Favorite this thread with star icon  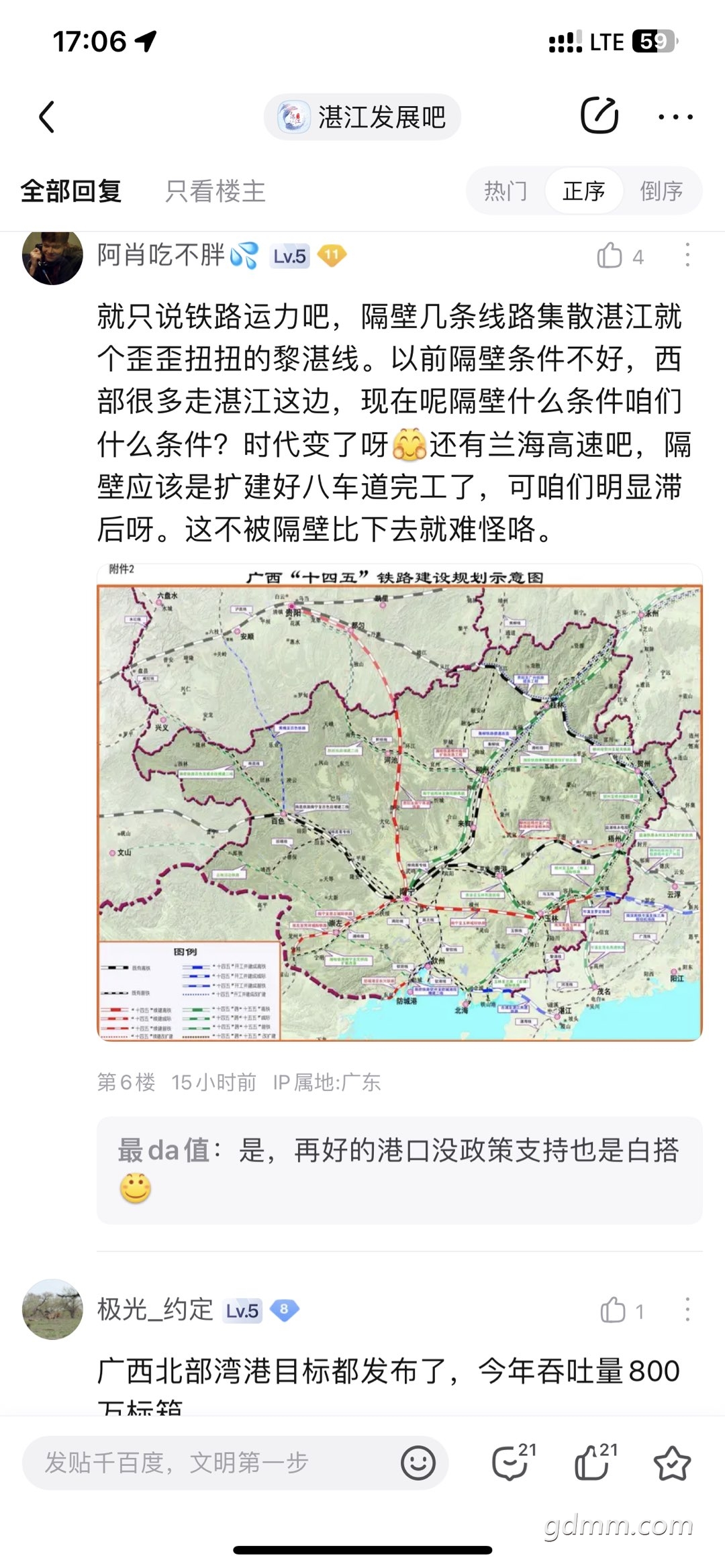(672, 1463)
